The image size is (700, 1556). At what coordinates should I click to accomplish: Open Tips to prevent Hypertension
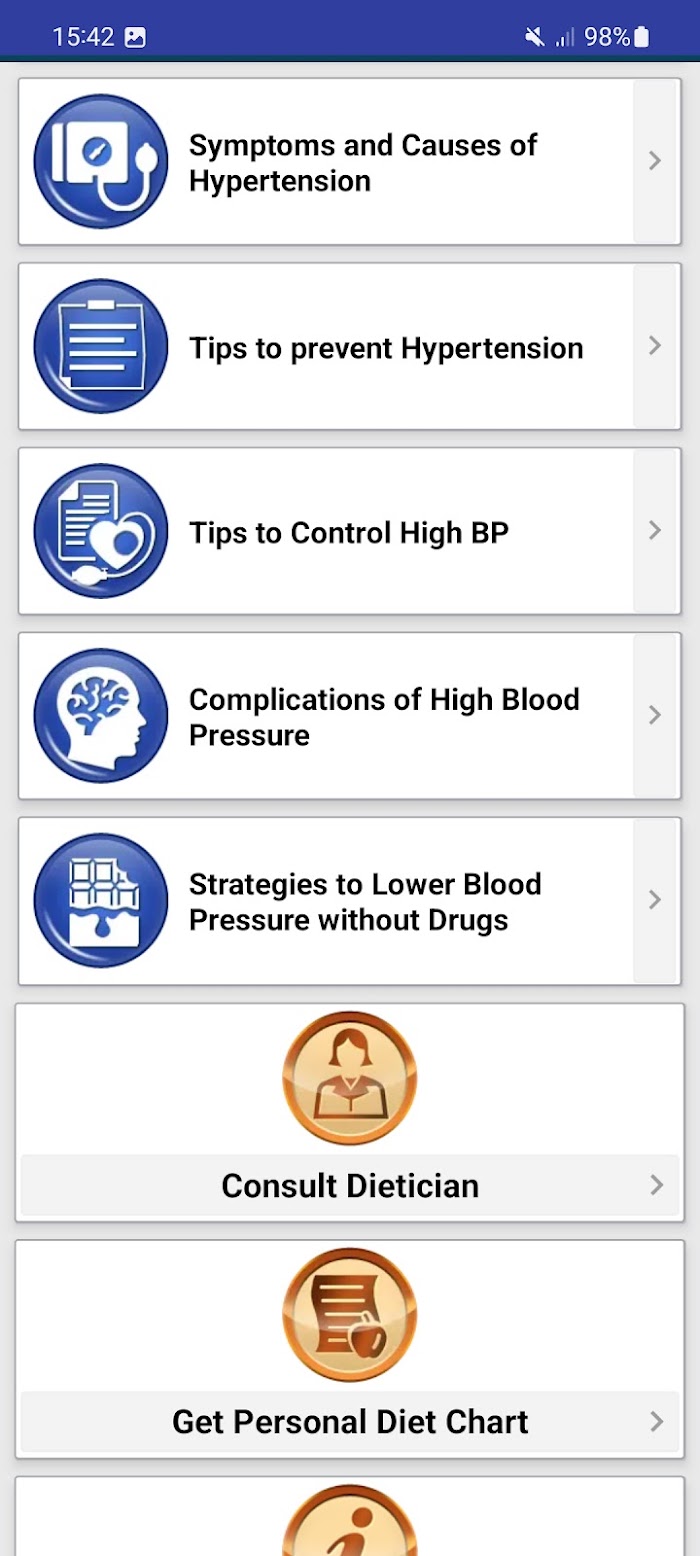[x=350, y=346]
